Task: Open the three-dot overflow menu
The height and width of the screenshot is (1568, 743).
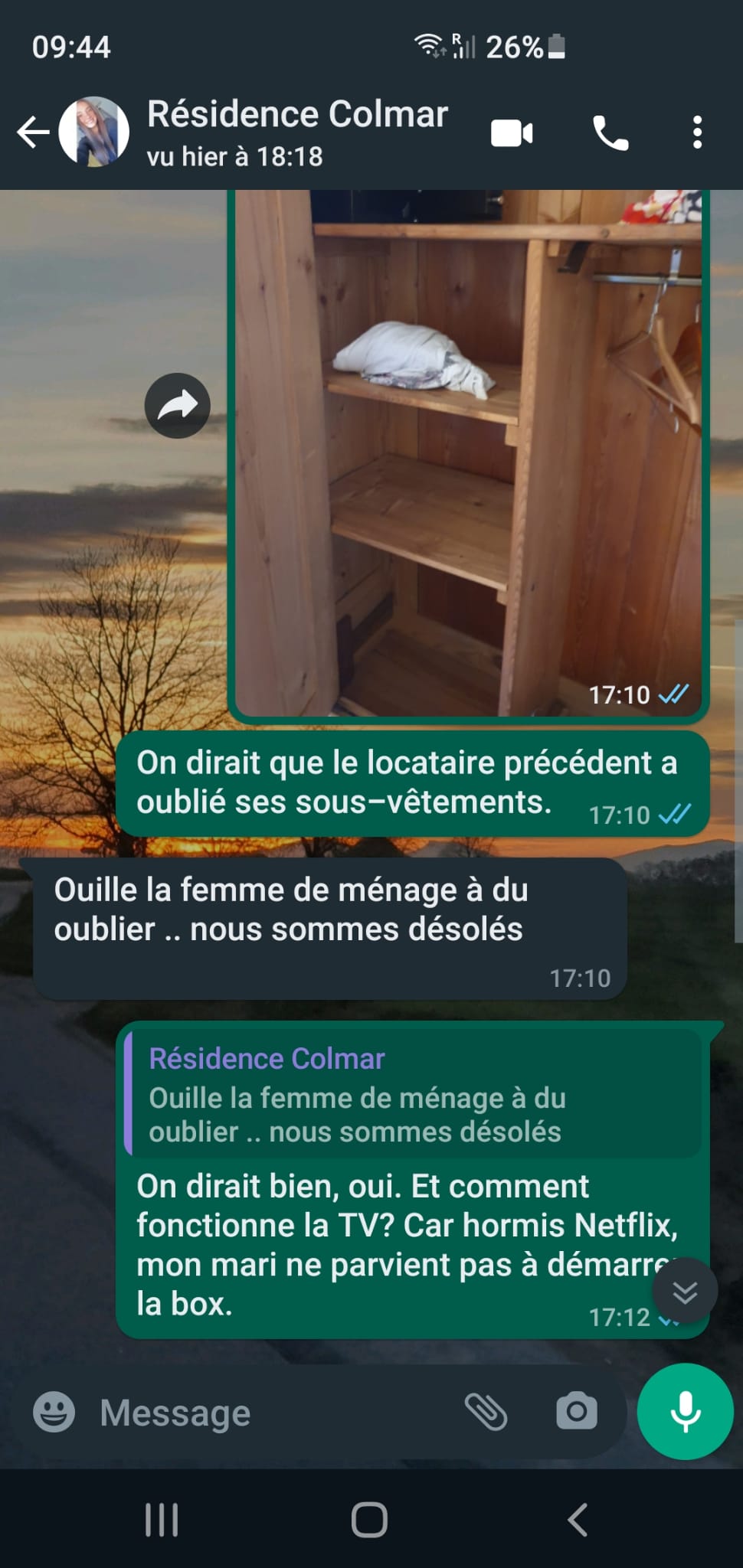Action: 696,133
